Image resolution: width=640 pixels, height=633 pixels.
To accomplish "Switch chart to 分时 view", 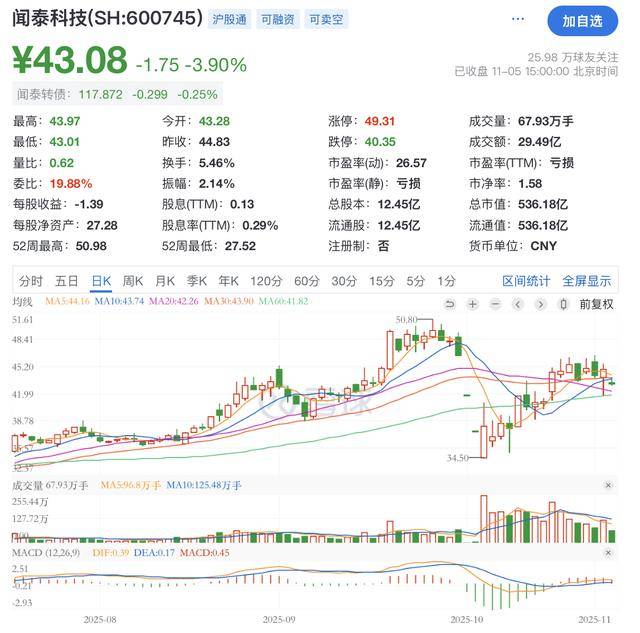I will point(31,281).
